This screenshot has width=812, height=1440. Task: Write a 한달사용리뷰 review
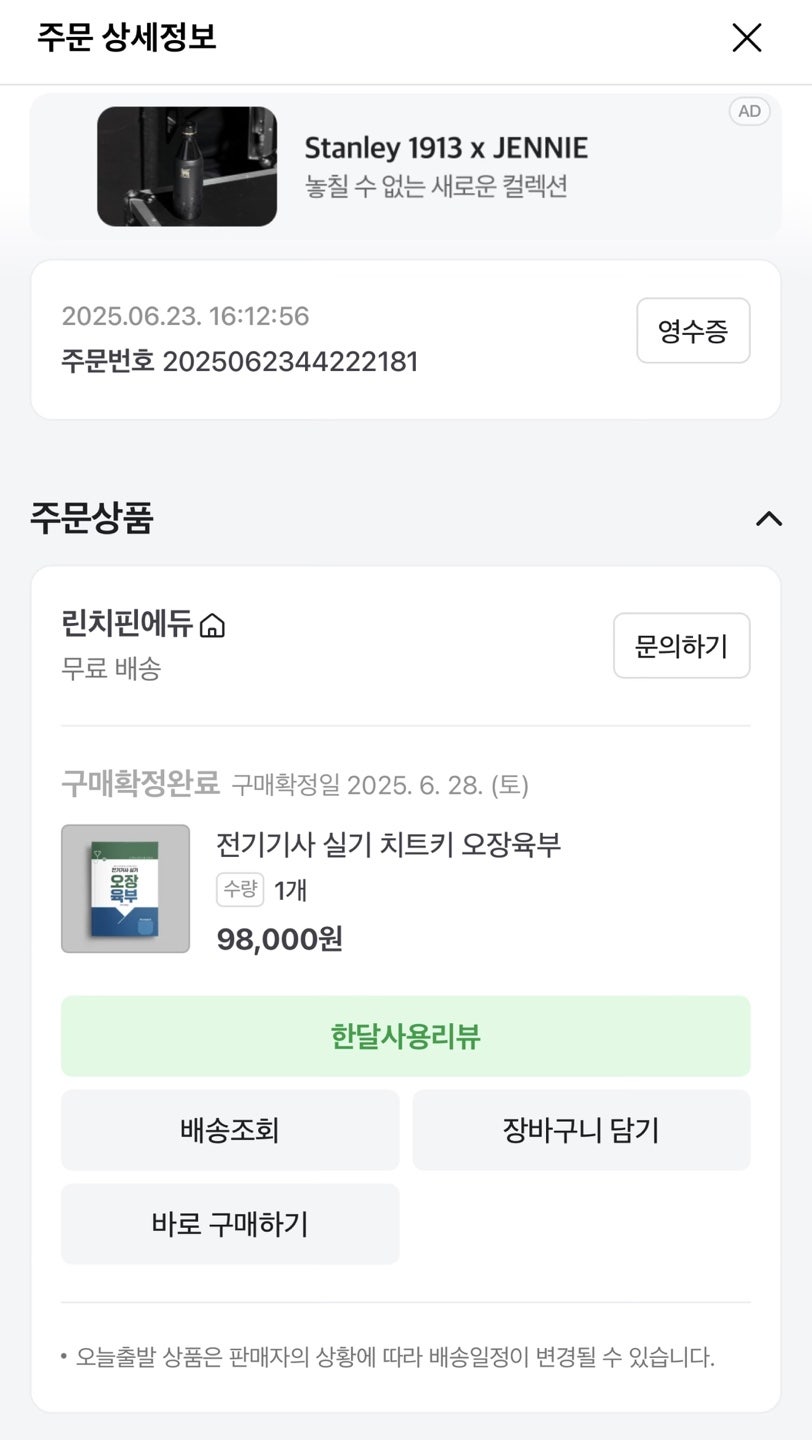point(405,1036)
